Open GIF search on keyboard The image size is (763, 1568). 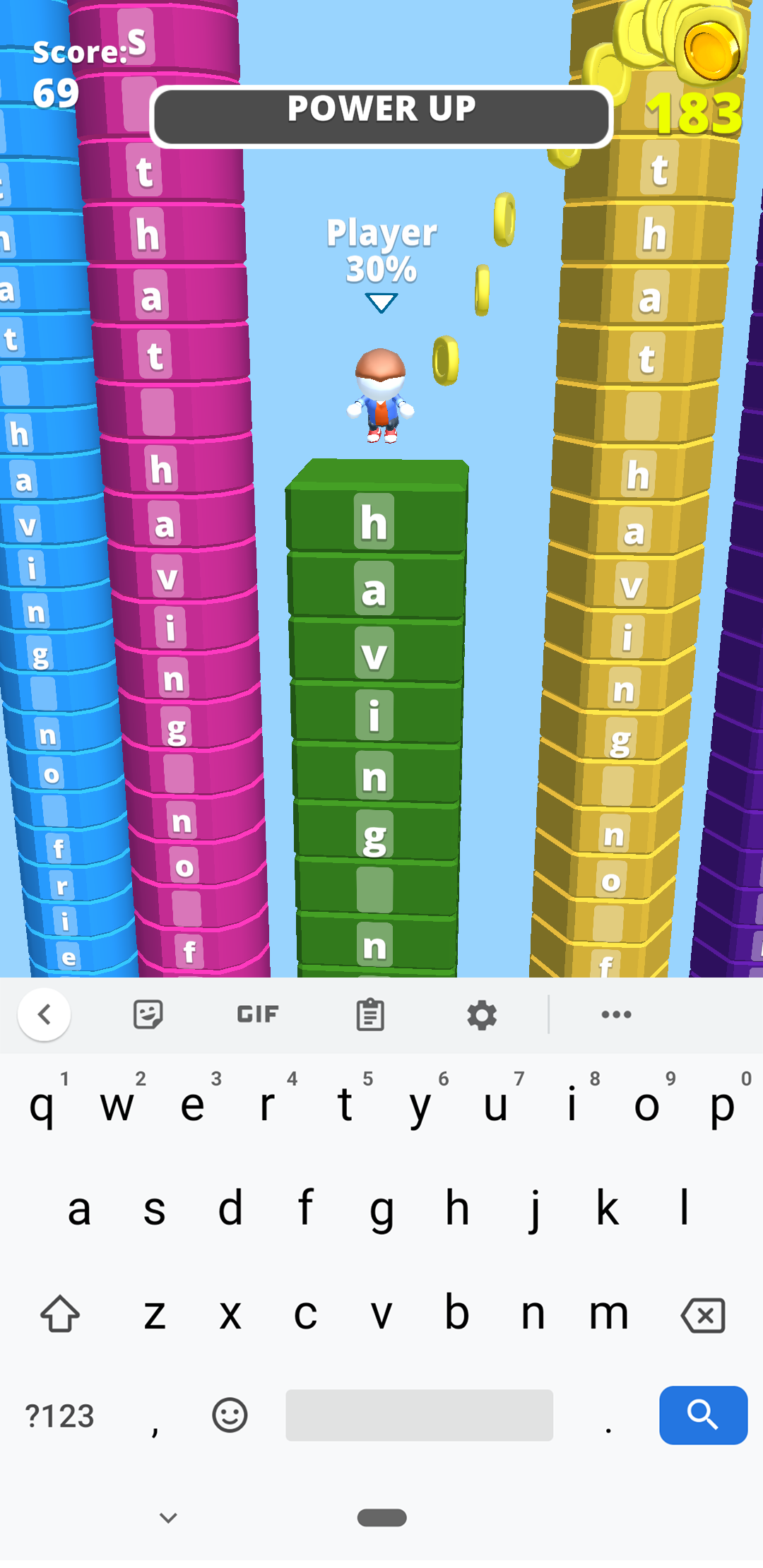(x=258, y=1014)
